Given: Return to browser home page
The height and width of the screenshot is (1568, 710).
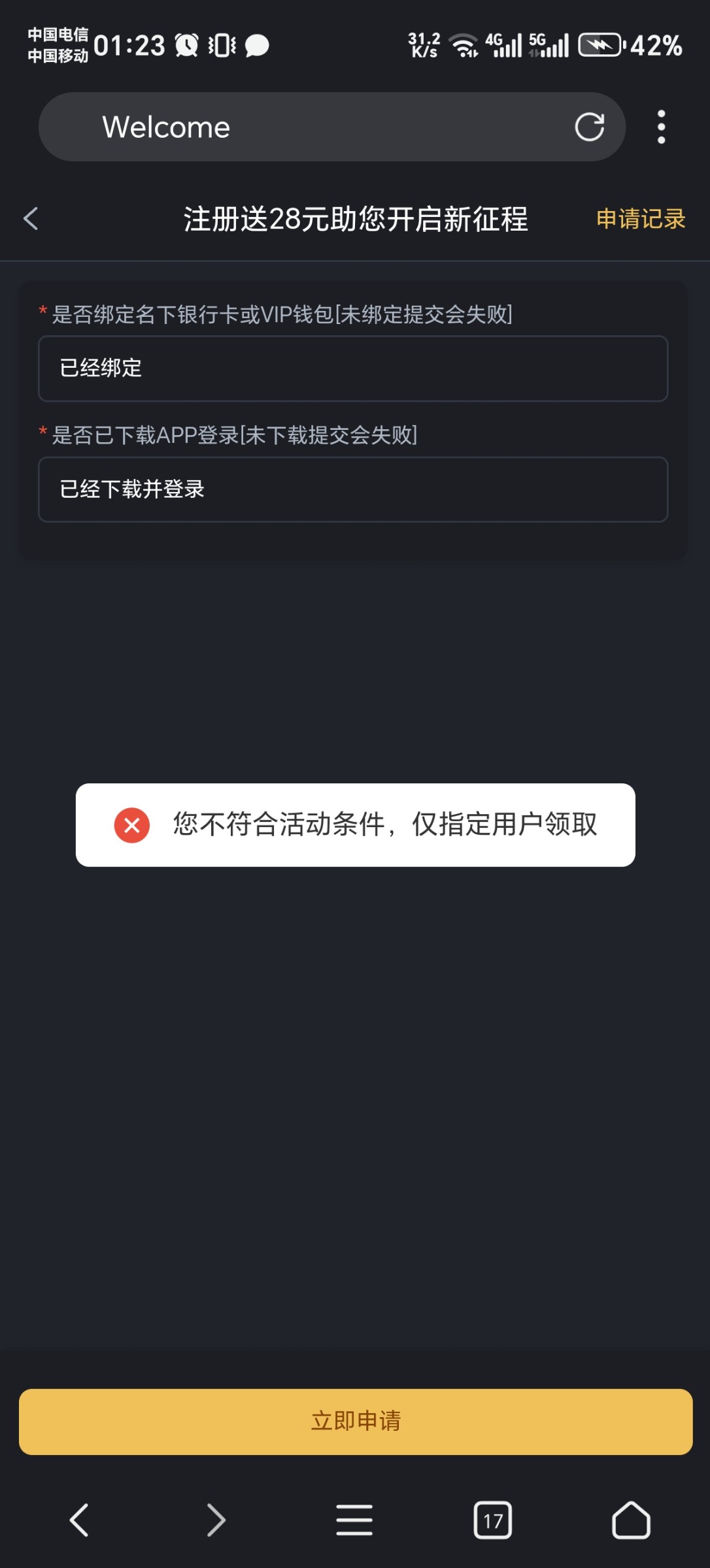Looking at the screenshot, I should (631, 1520).
